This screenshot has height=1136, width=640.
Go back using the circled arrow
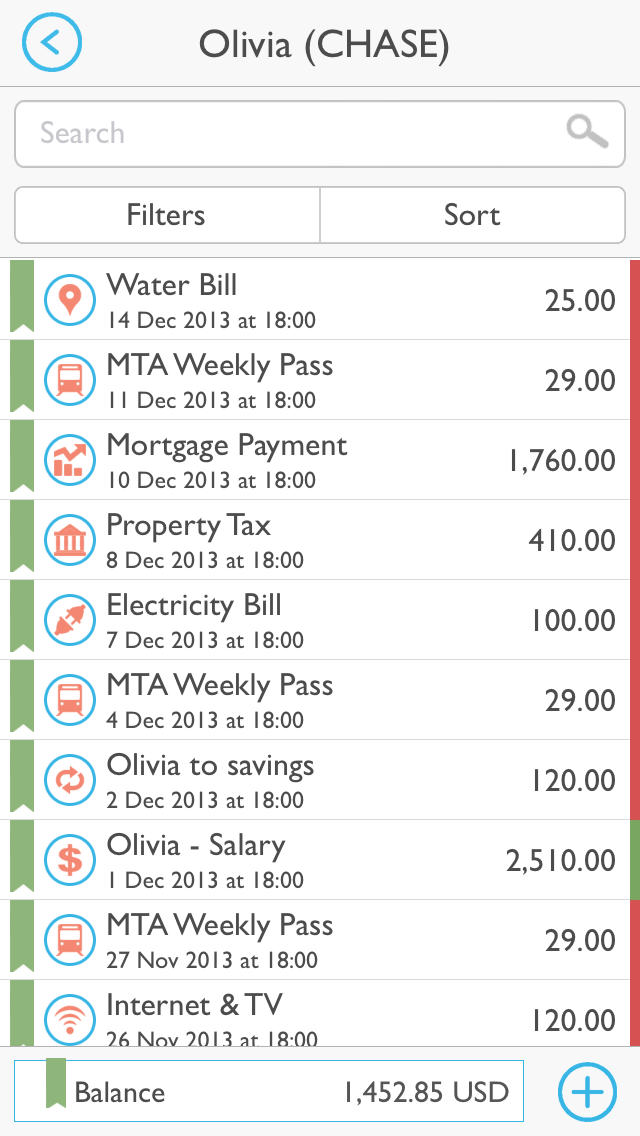click(x=51, y=43)
